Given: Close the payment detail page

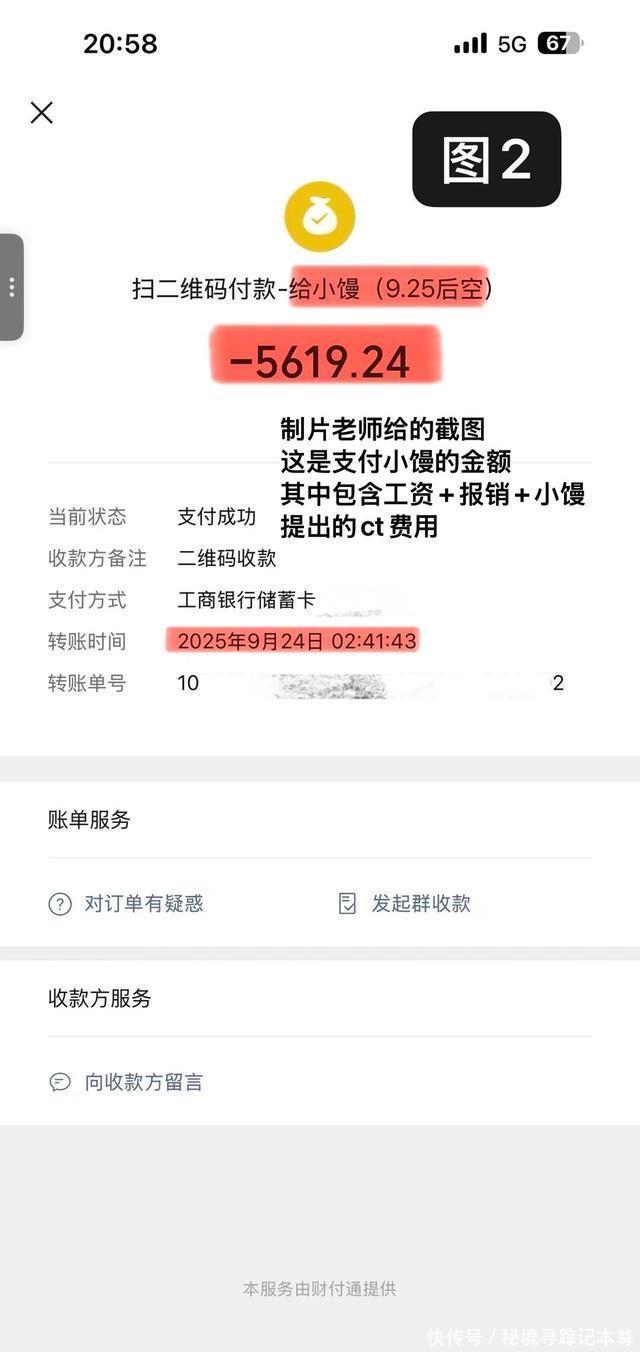Looking at the screenshot, I should coord(41,113).
